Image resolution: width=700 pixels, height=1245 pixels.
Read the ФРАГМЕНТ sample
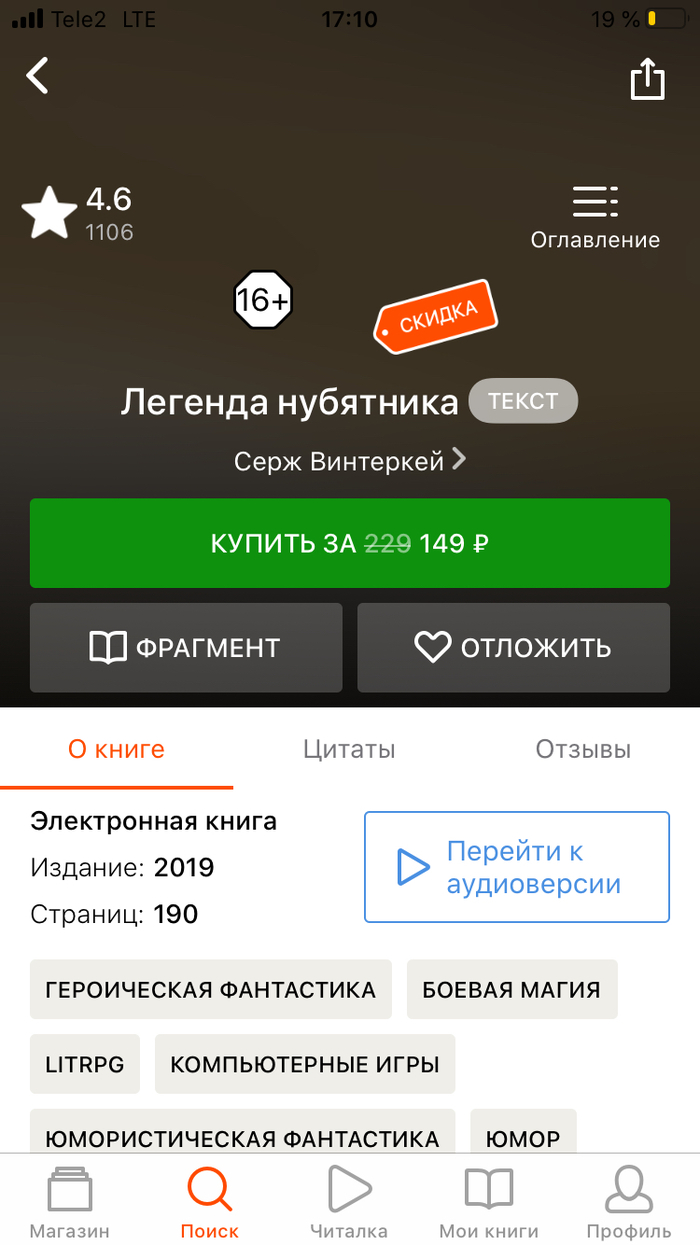(x=186, y=648)
